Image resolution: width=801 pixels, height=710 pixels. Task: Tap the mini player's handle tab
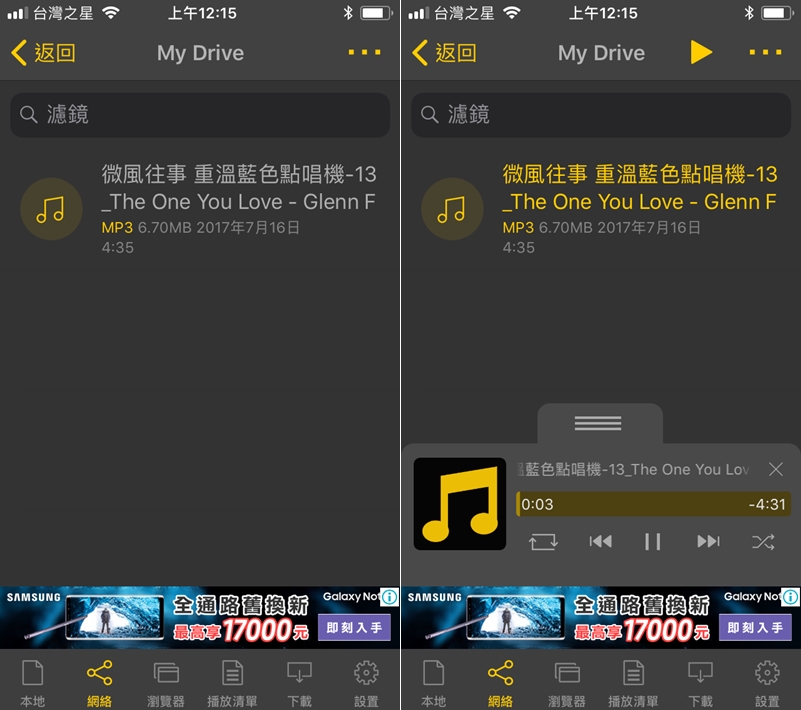tap(599, 424)
